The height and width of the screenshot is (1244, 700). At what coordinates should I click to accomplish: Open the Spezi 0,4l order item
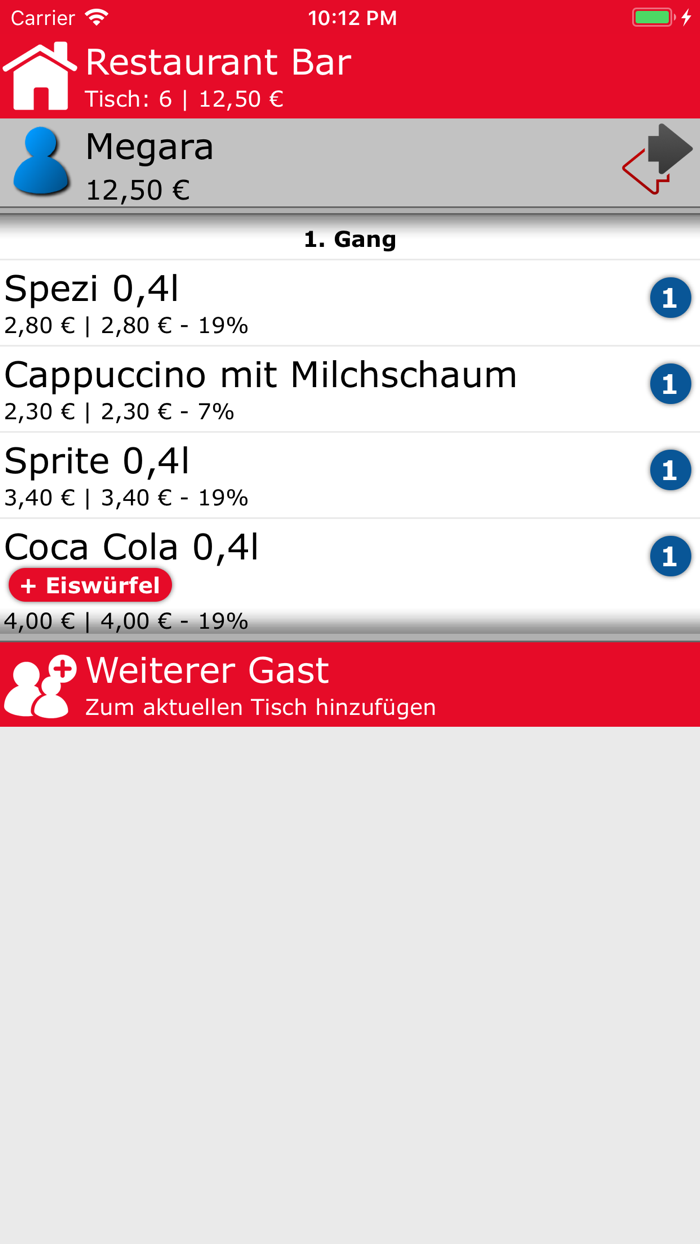pyautogui.click(x=350, y=303)
